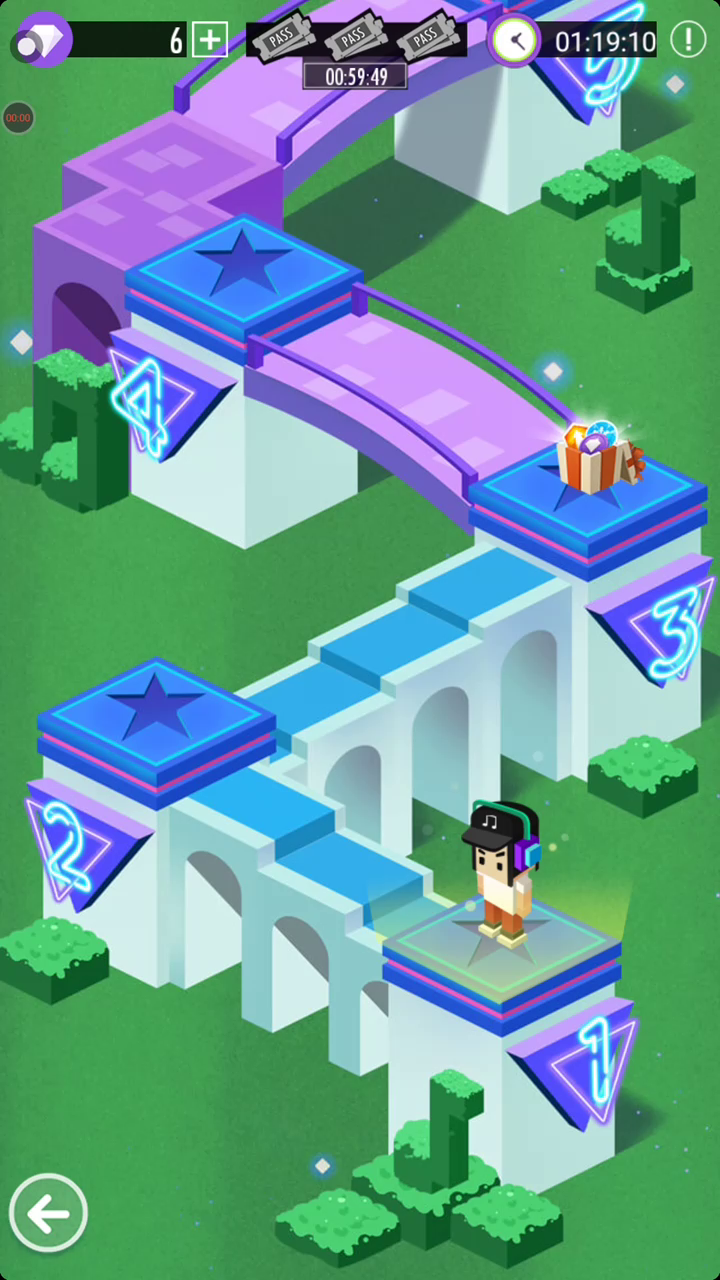The height and width of the screenshot is (1280, 720).
Task: Open the gift box on level 3
Action: (596, 460)
